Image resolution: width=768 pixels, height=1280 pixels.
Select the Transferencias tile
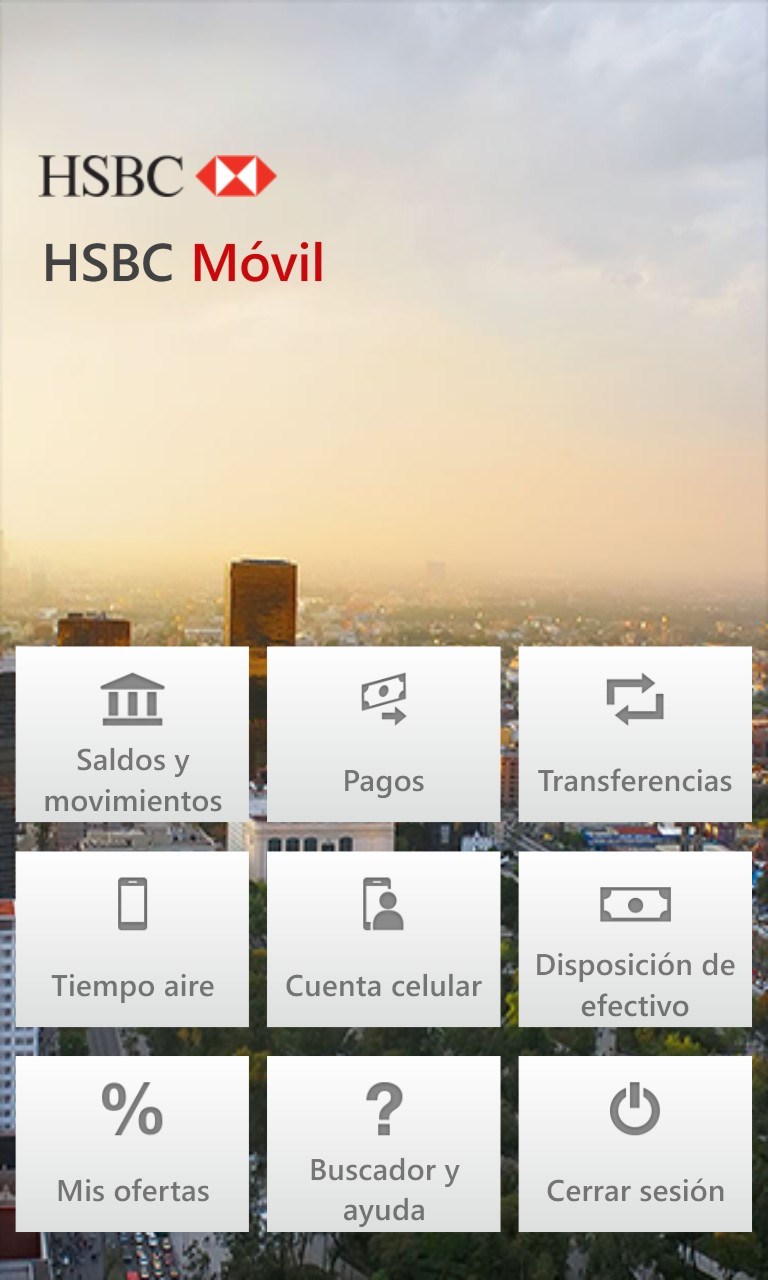point(635,734)
